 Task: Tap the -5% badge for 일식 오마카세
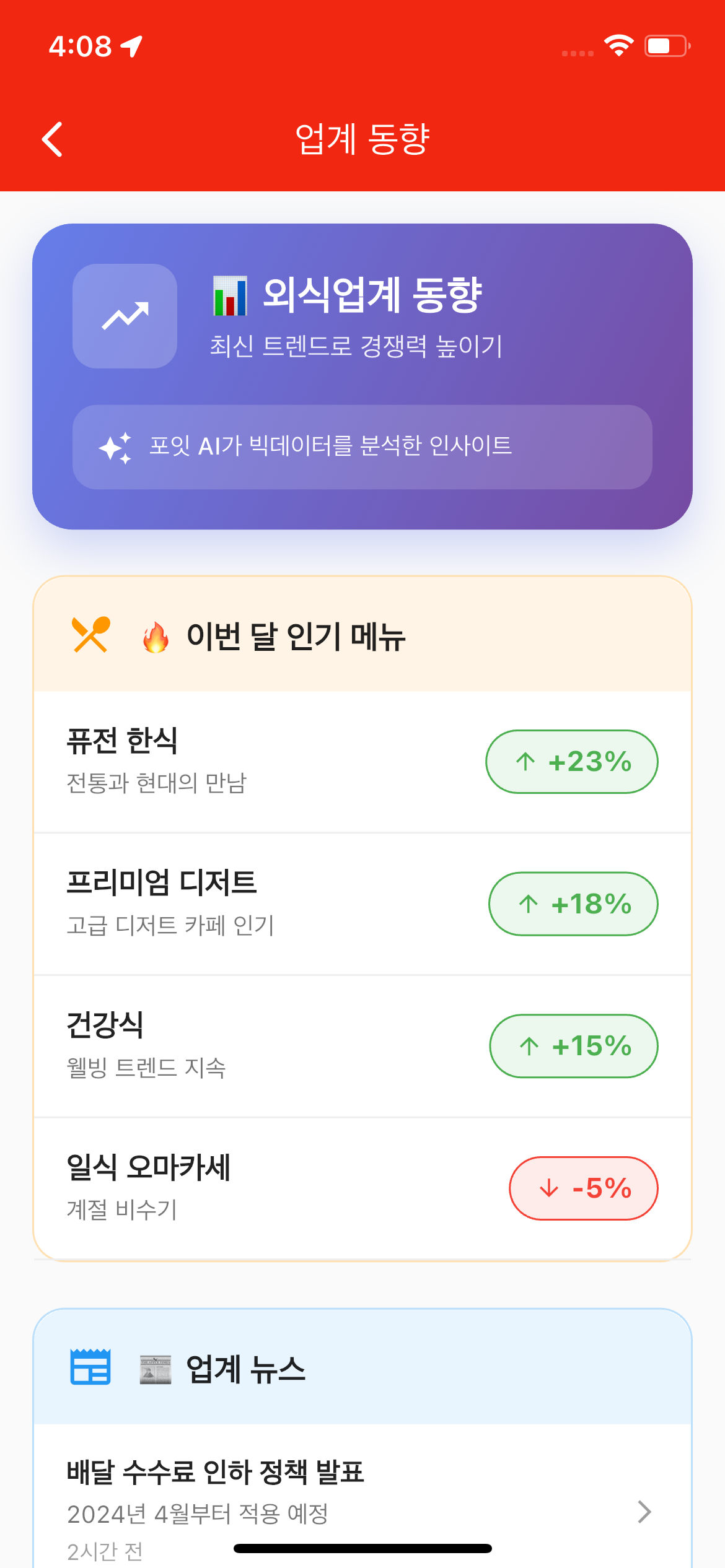point(583,1189)
